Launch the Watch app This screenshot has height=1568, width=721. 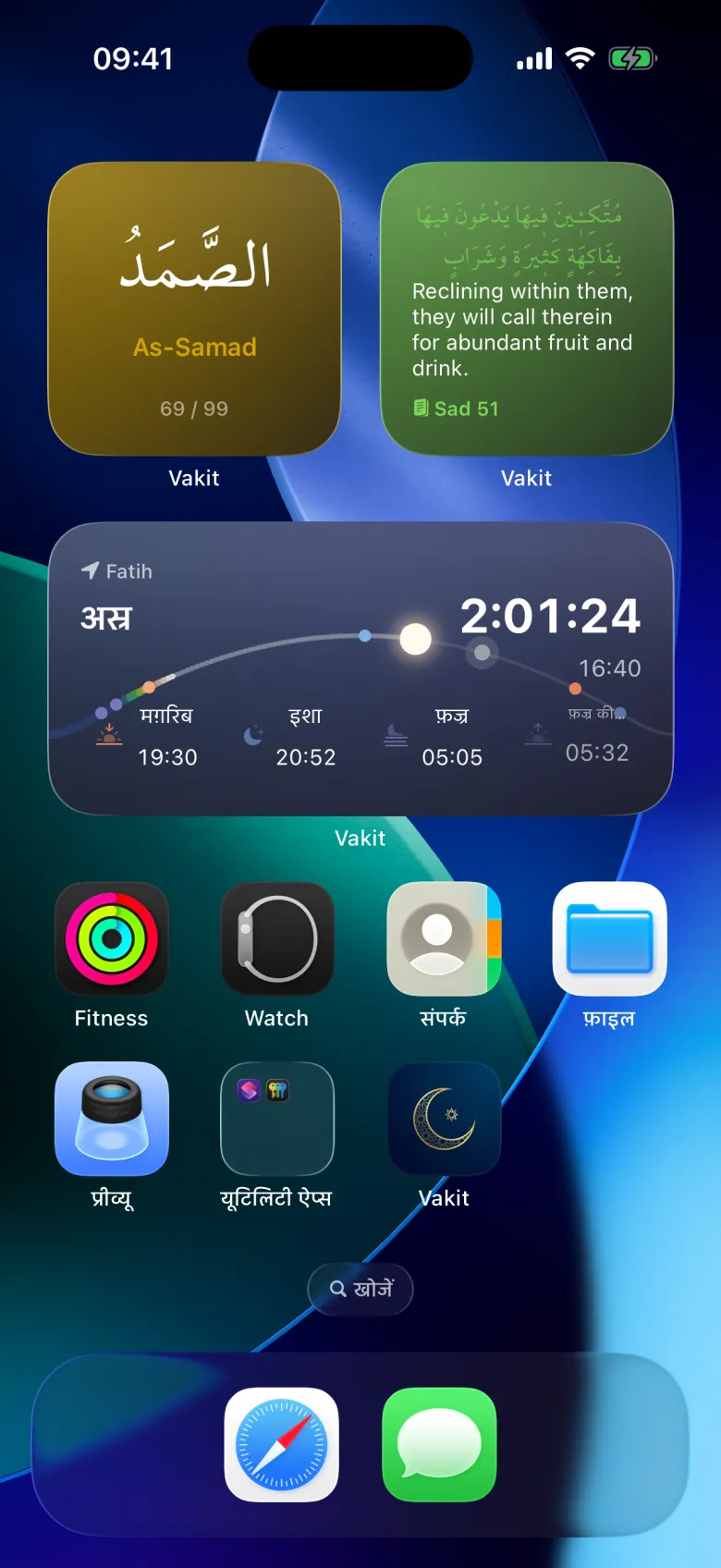[277, 938]
